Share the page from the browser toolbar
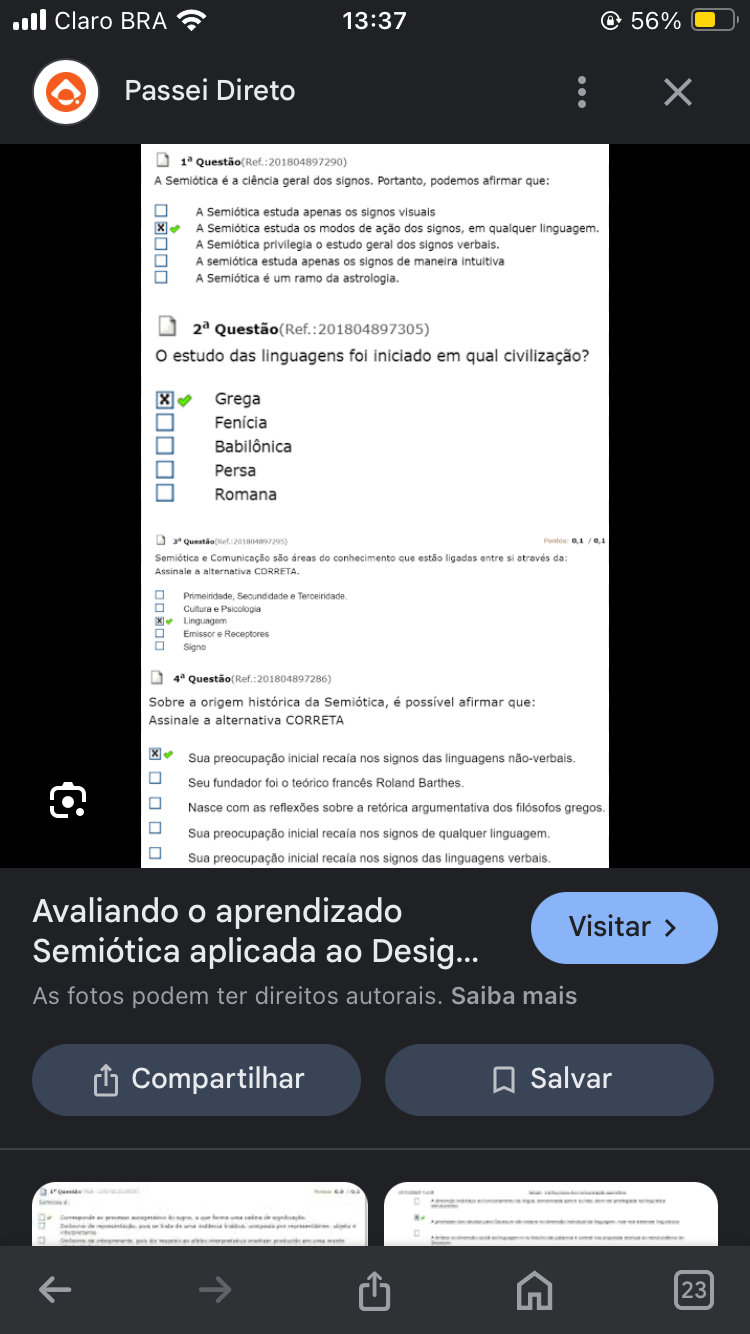The width and height of the screenshot is (750, 1334). [x=374, y=1290]
